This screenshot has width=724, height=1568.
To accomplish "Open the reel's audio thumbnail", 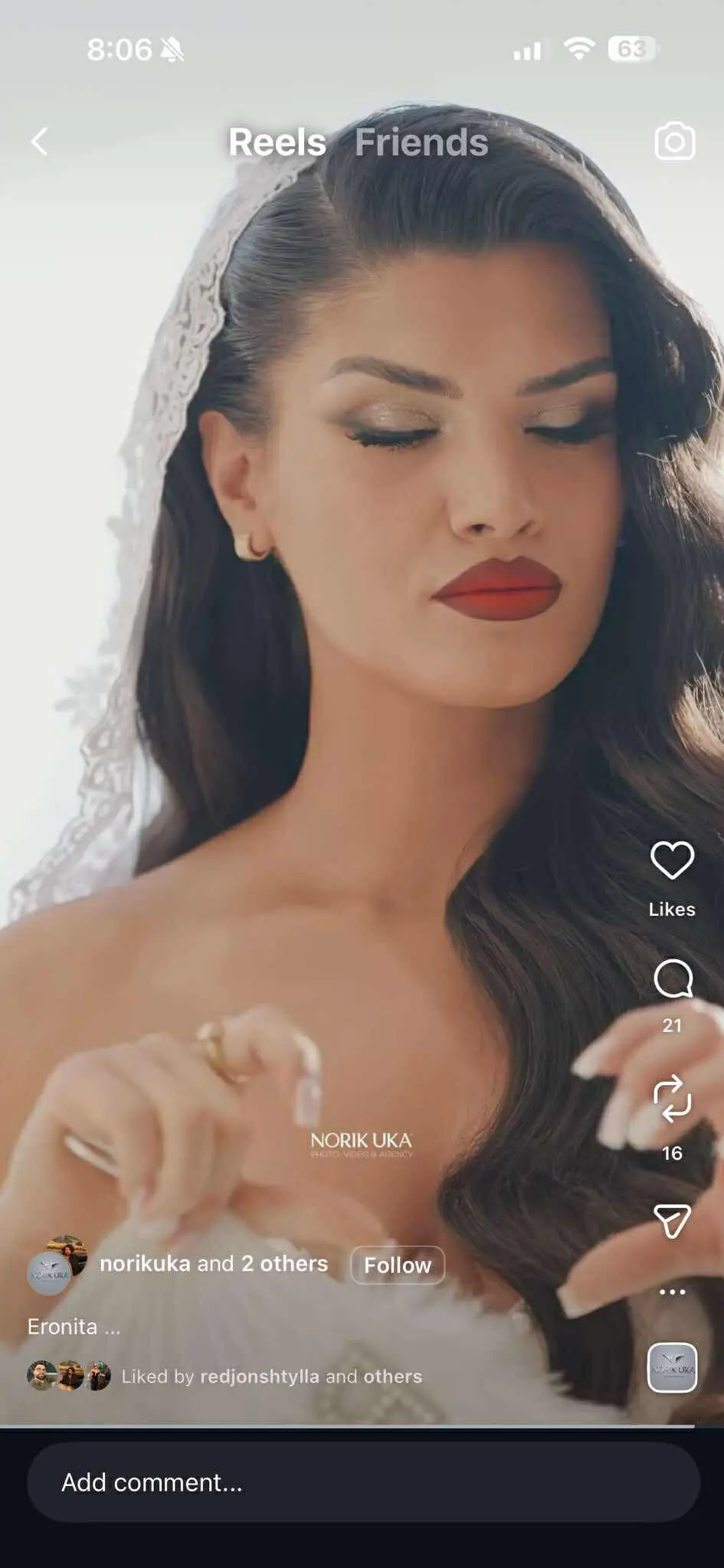I will (672, 1367).
